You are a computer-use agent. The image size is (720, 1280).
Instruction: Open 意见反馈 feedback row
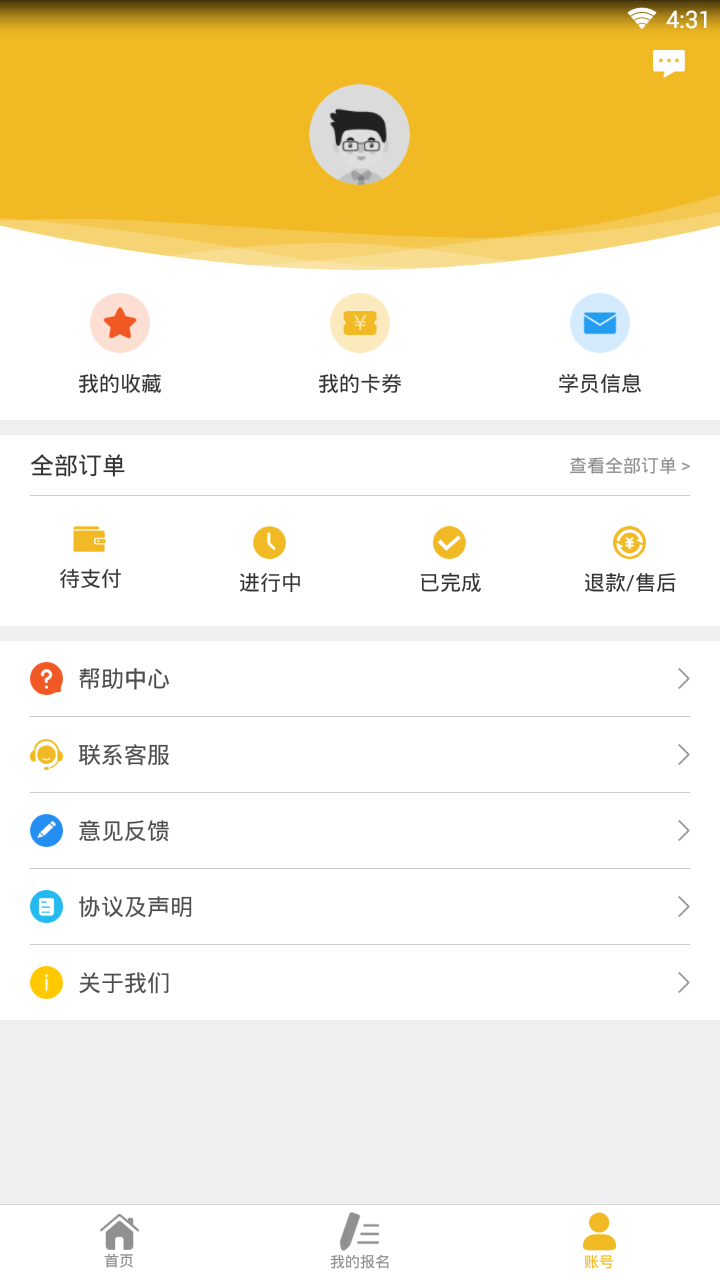pos(360,831)
